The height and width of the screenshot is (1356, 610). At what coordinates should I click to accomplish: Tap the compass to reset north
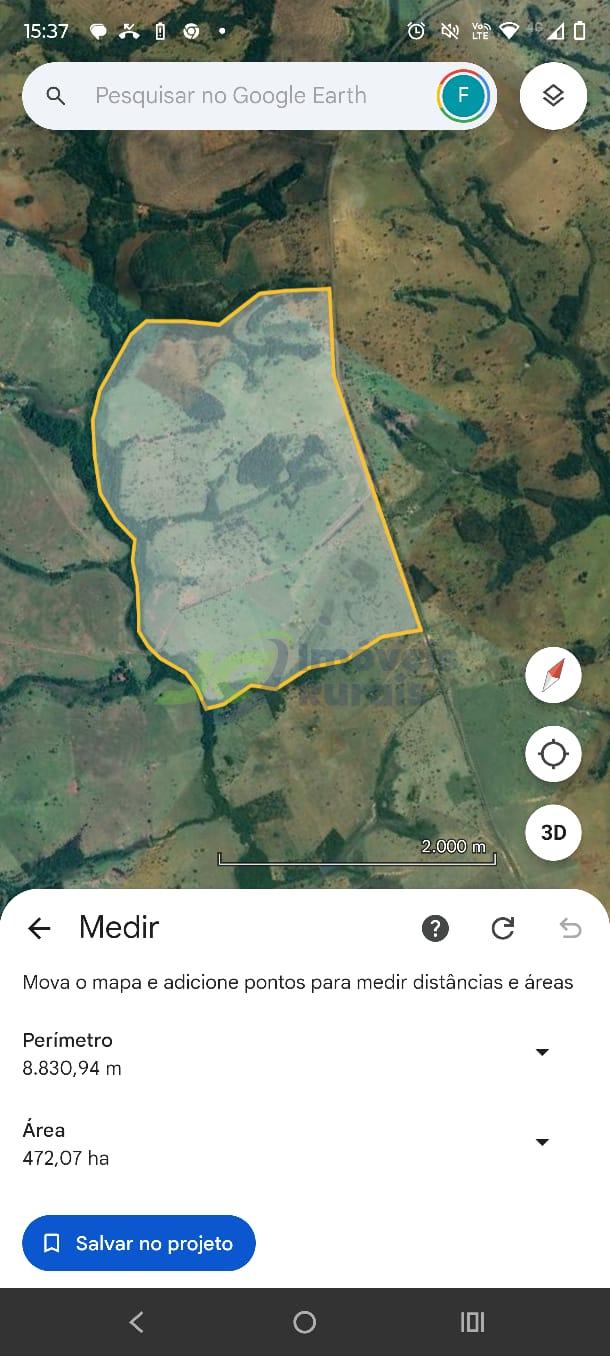pyautogui.click(x=553, y=676)
